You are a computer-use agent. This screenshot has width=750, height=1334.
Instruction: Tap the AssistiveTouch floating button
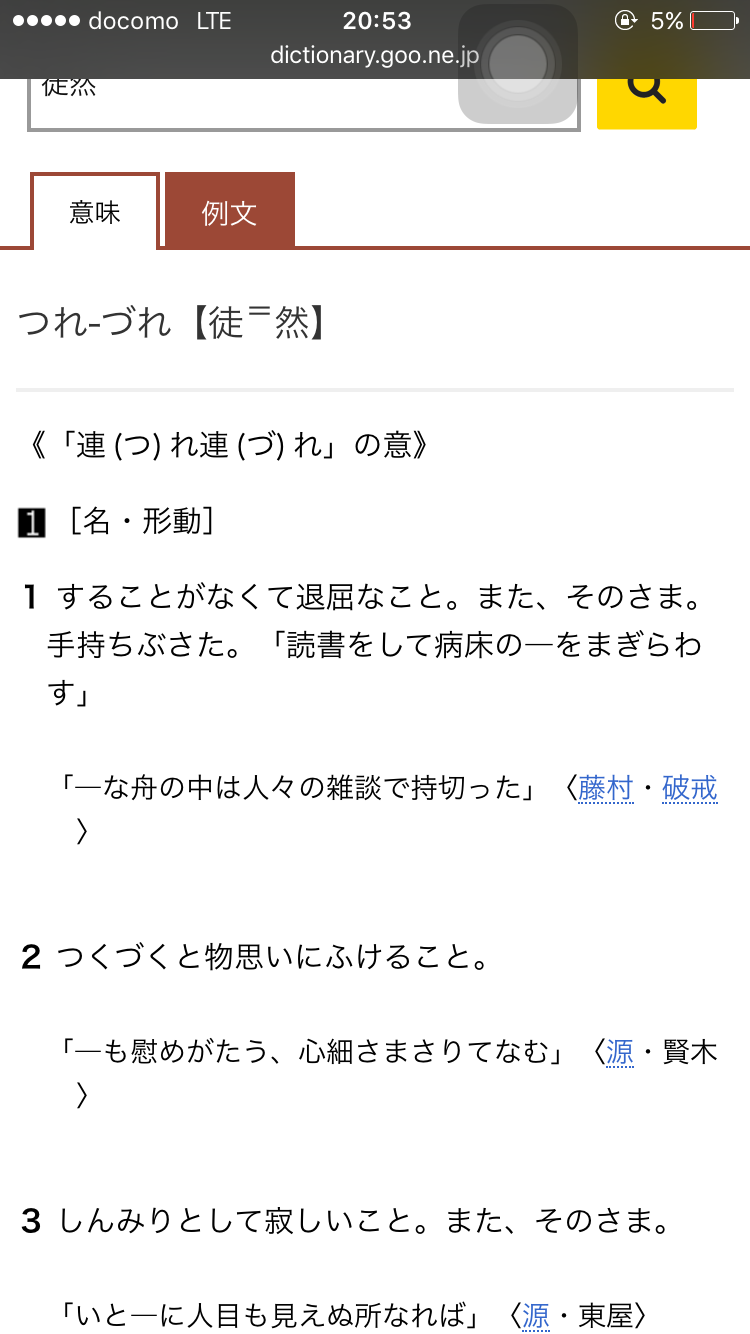pyautogui.click(x=518, y=65)
